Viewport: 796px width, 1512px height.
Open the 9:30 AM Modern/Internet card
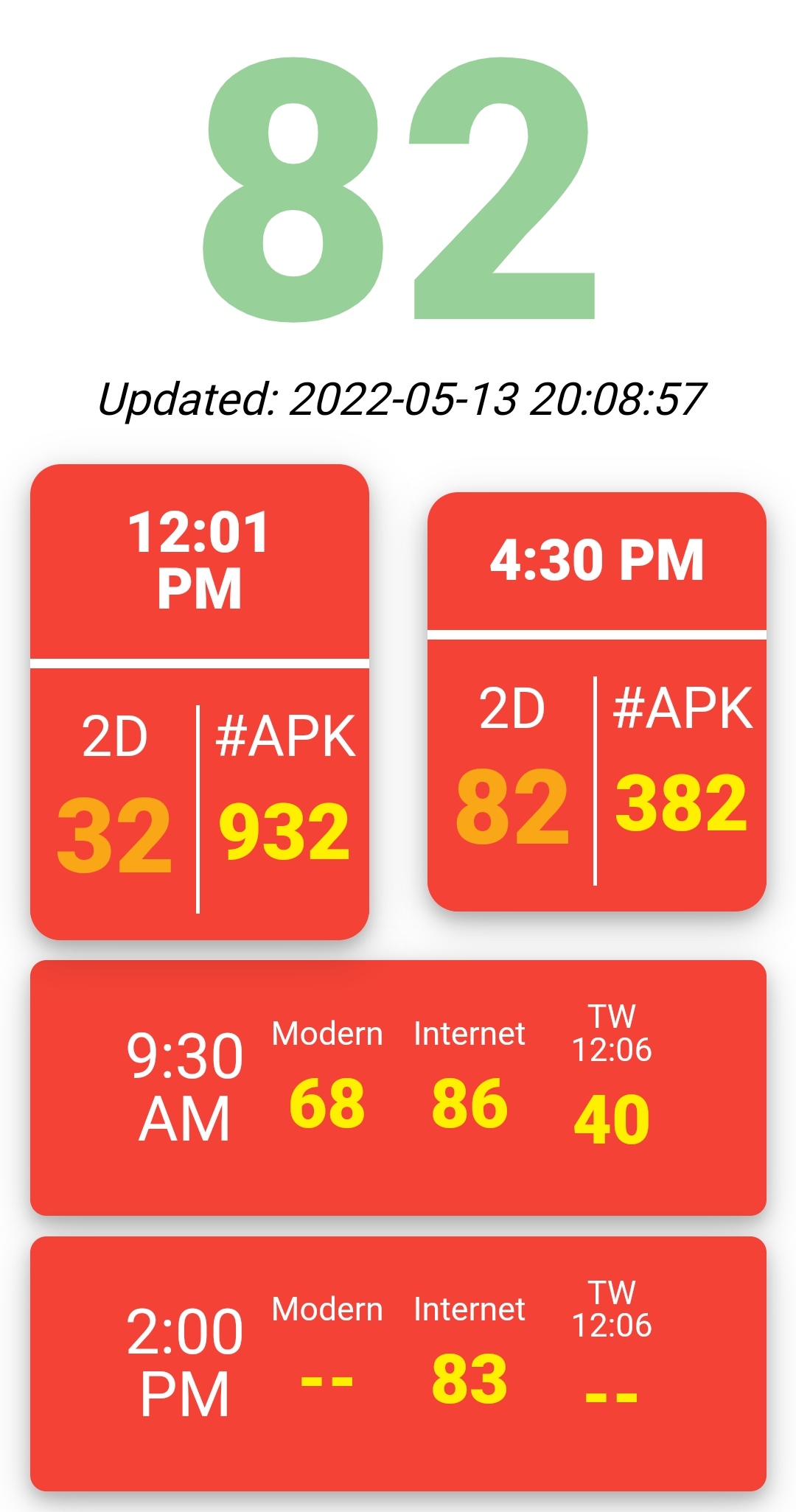[x=398, y=1088]
